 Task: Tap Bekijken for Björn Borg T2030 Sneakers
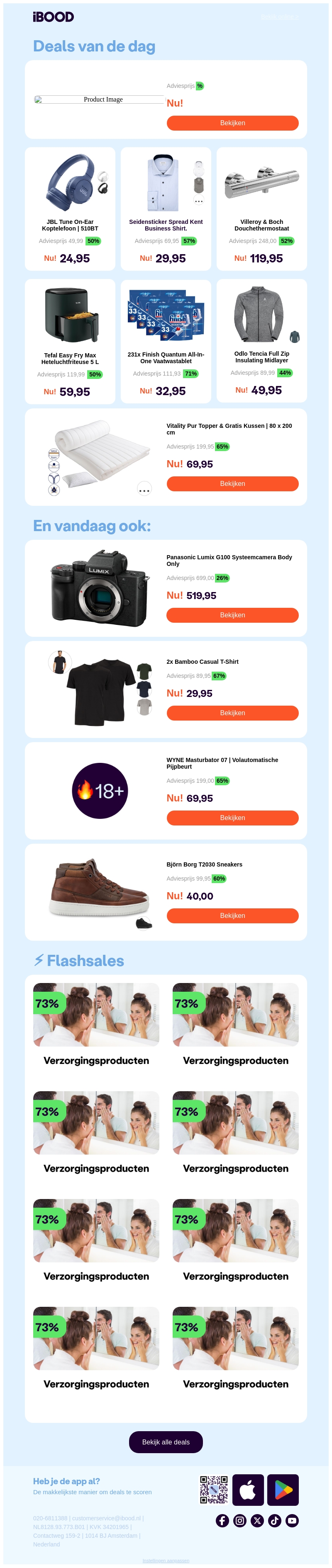point(232,915)
